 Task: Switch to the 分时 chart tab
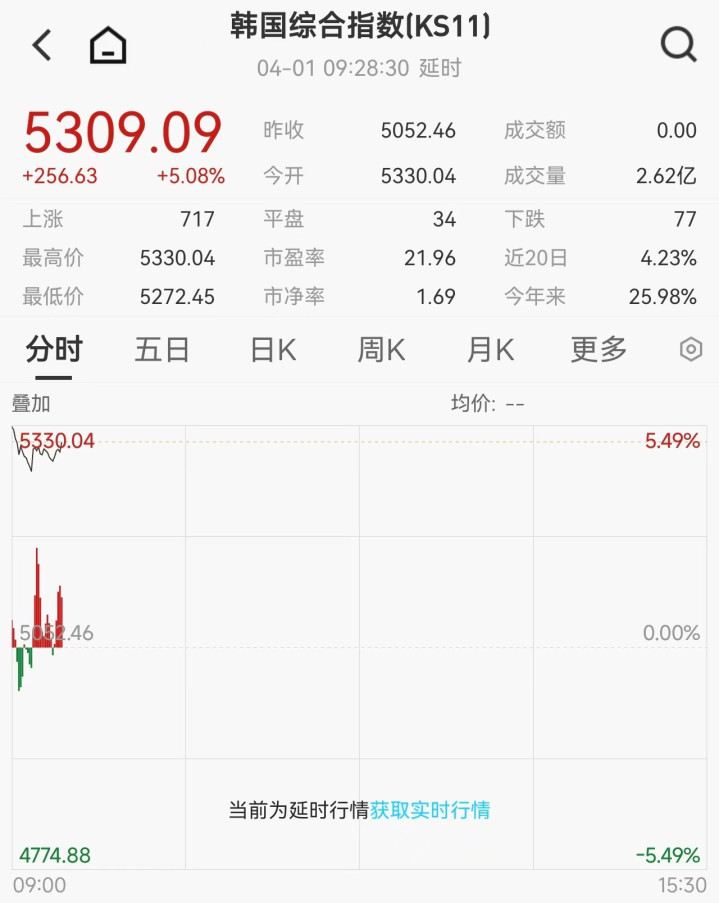tap(54, 350)
